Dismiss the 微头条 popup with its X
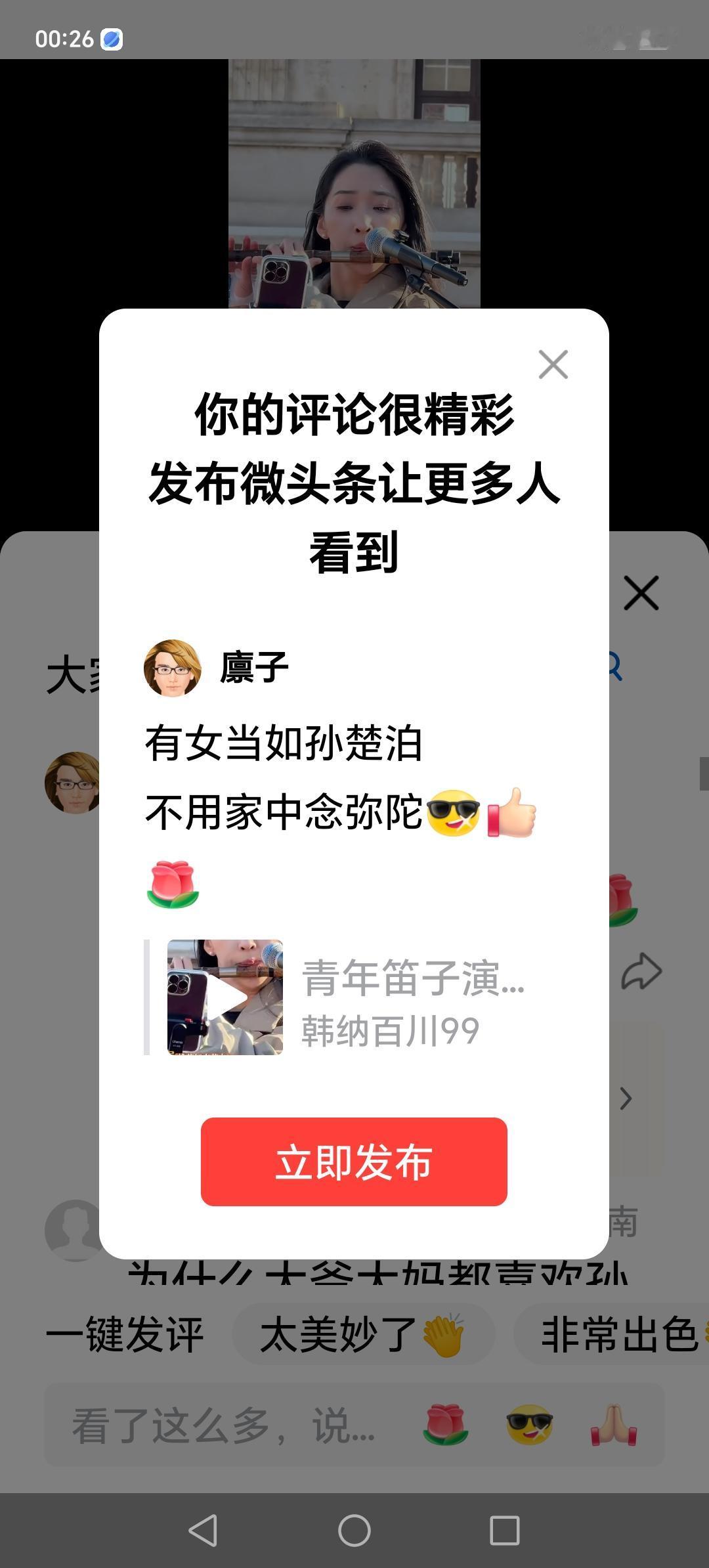The width and height of the screenshot is (709, 1568). pos(553,364)
